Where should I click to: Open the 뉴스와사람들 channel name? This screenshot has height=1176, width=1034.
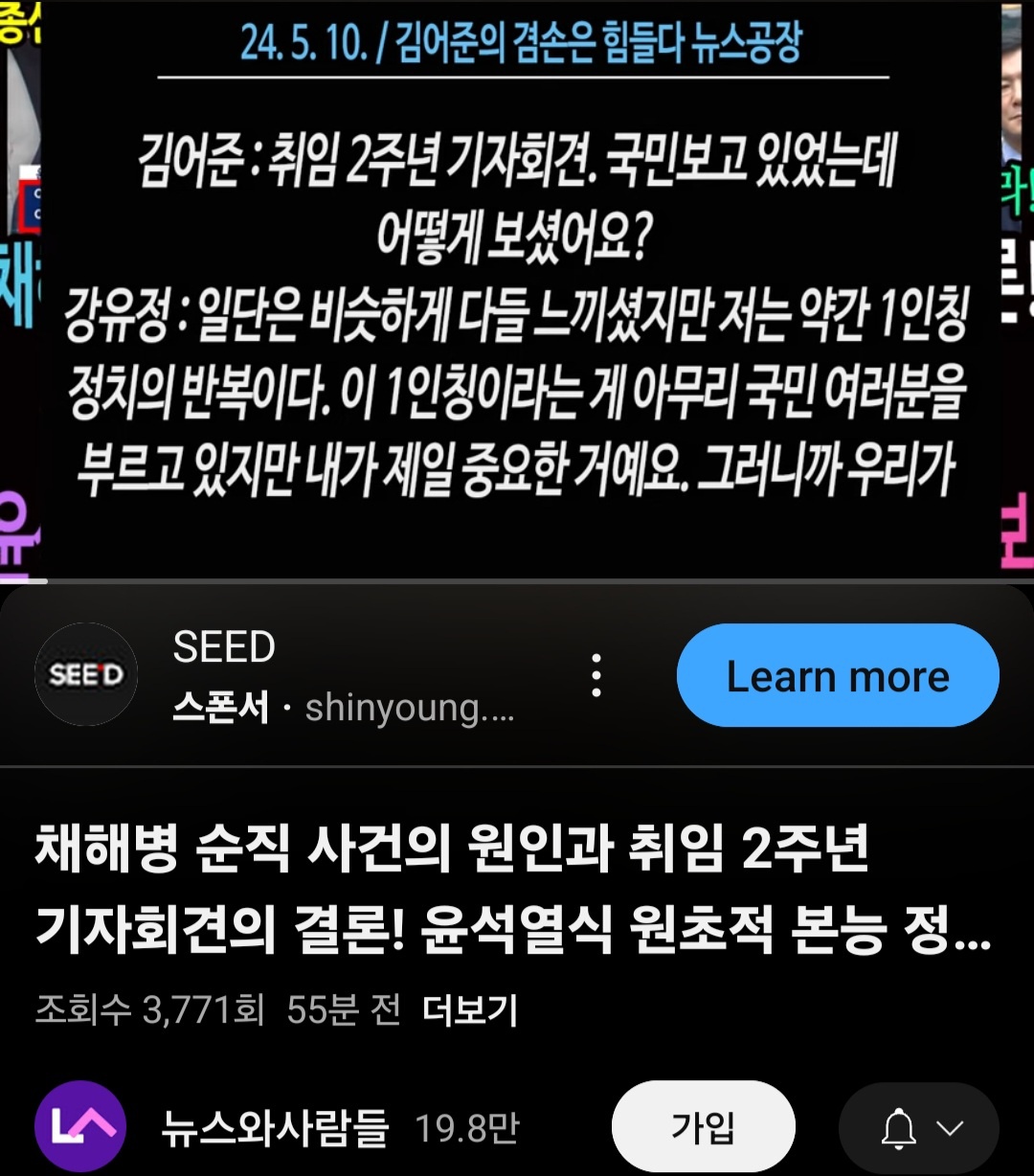tap(275, 1129)
